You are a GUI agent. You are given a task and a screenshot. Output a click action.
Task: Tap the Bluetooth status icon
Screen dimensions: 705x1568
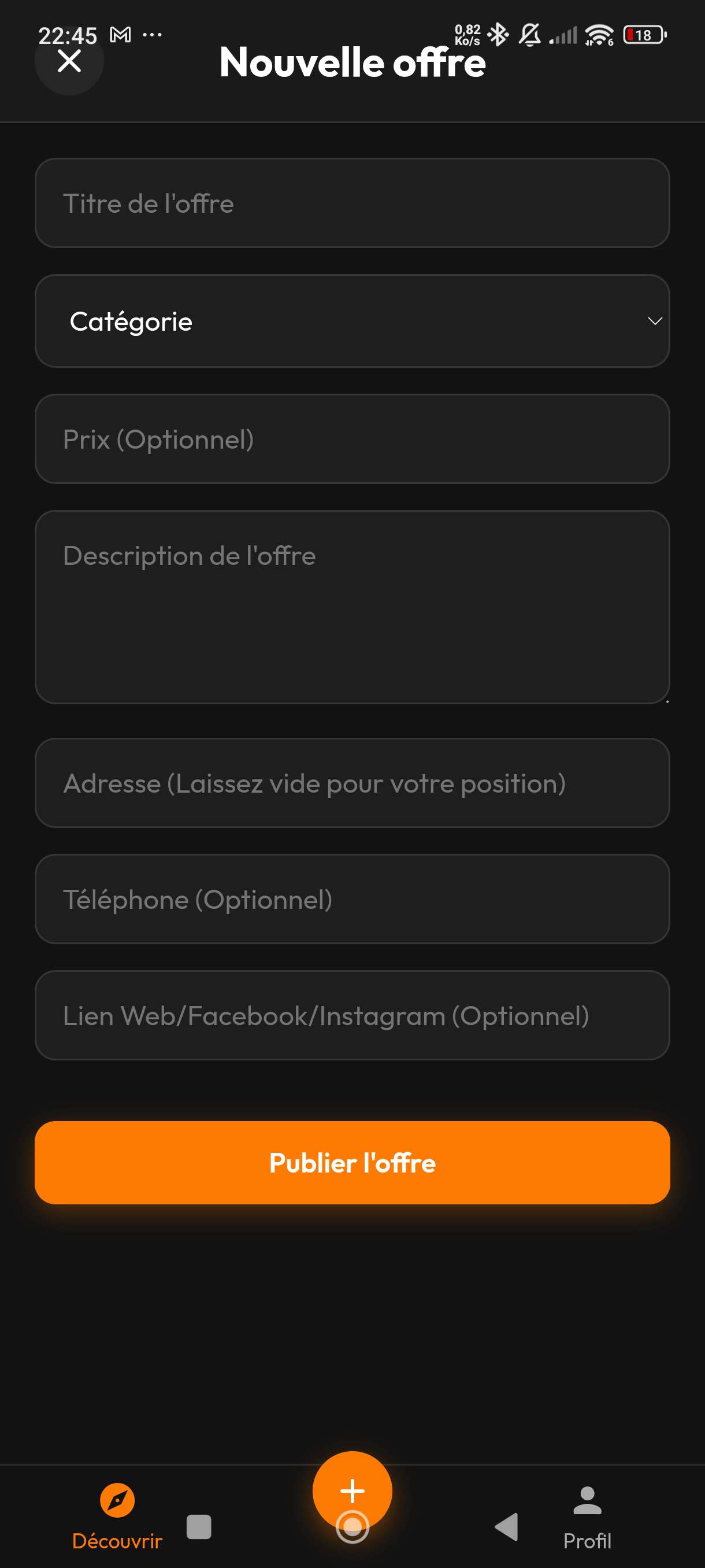pyautogui.click(x=498, y=35)
